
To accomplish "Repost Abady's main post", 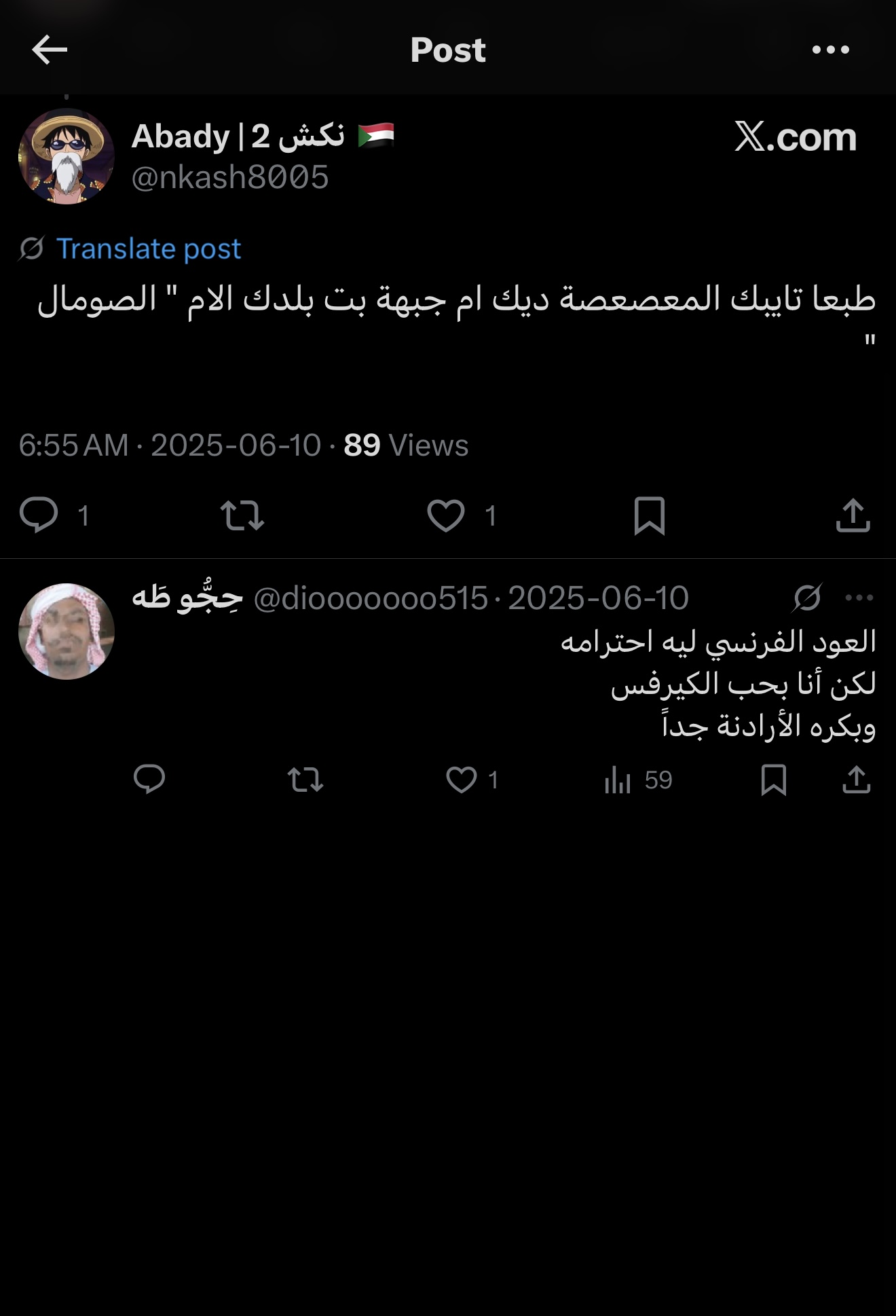I will pyautogui.click(x=242, y=515).
